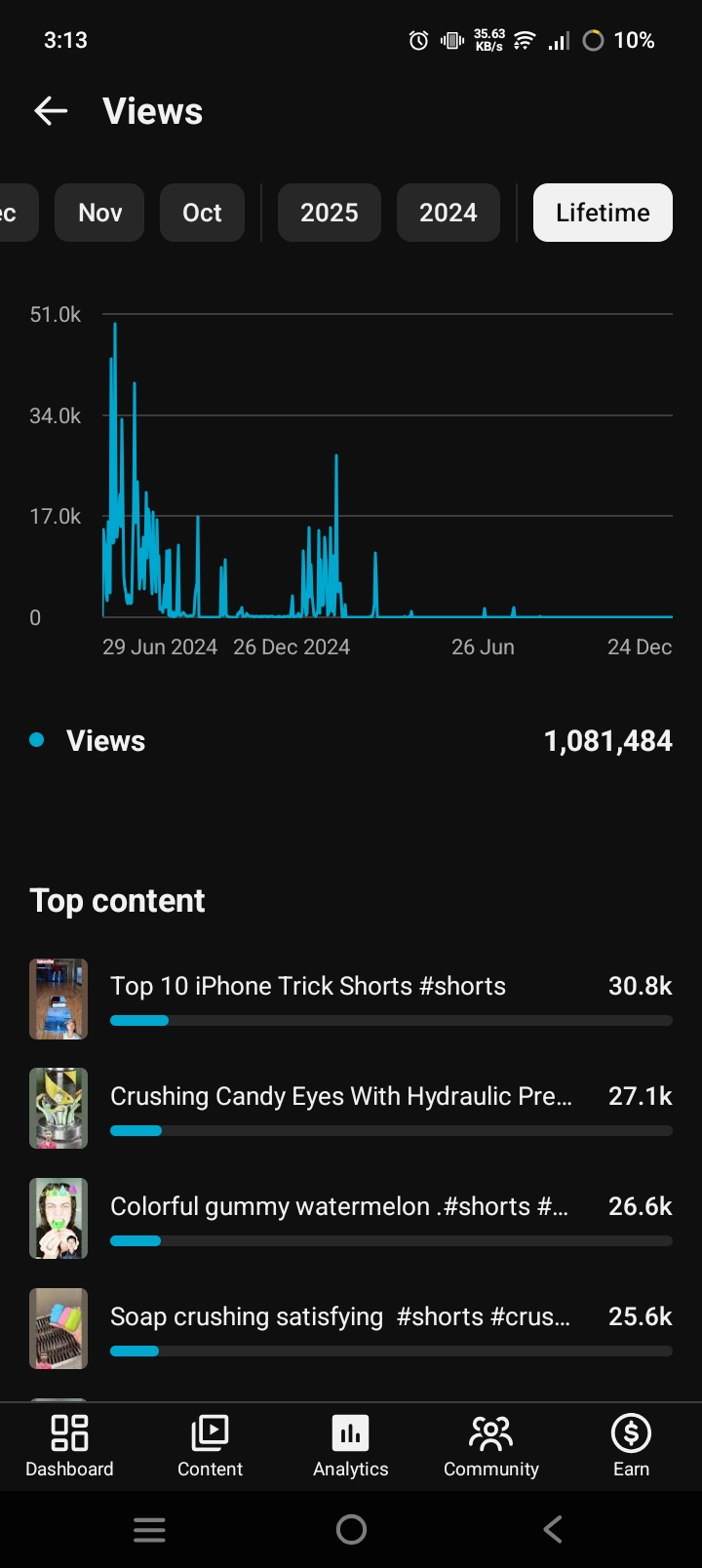Select the Nov time range chip

coord(99,213)
